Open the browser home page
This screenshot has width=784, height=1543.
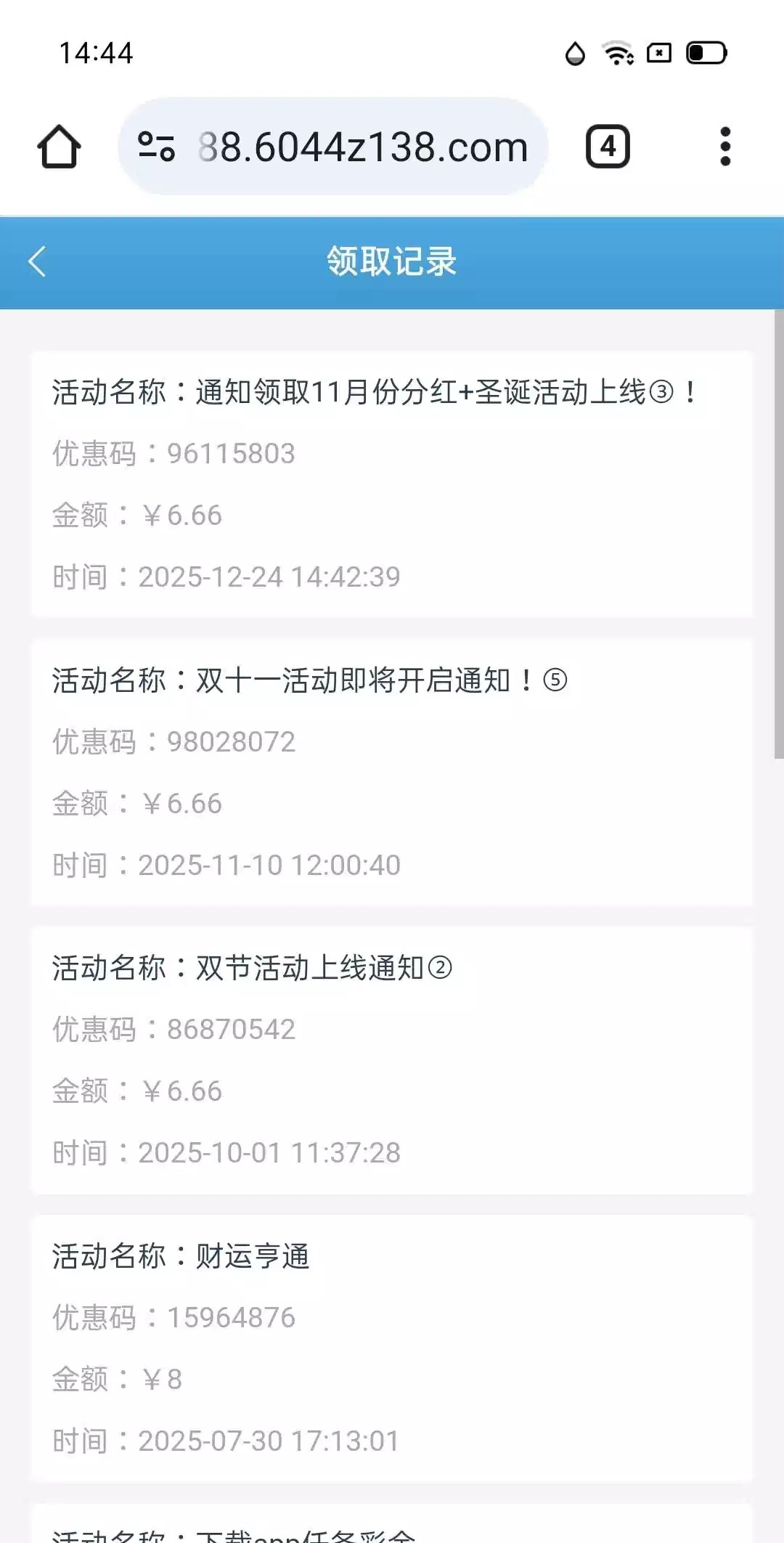tap(59, 147)
